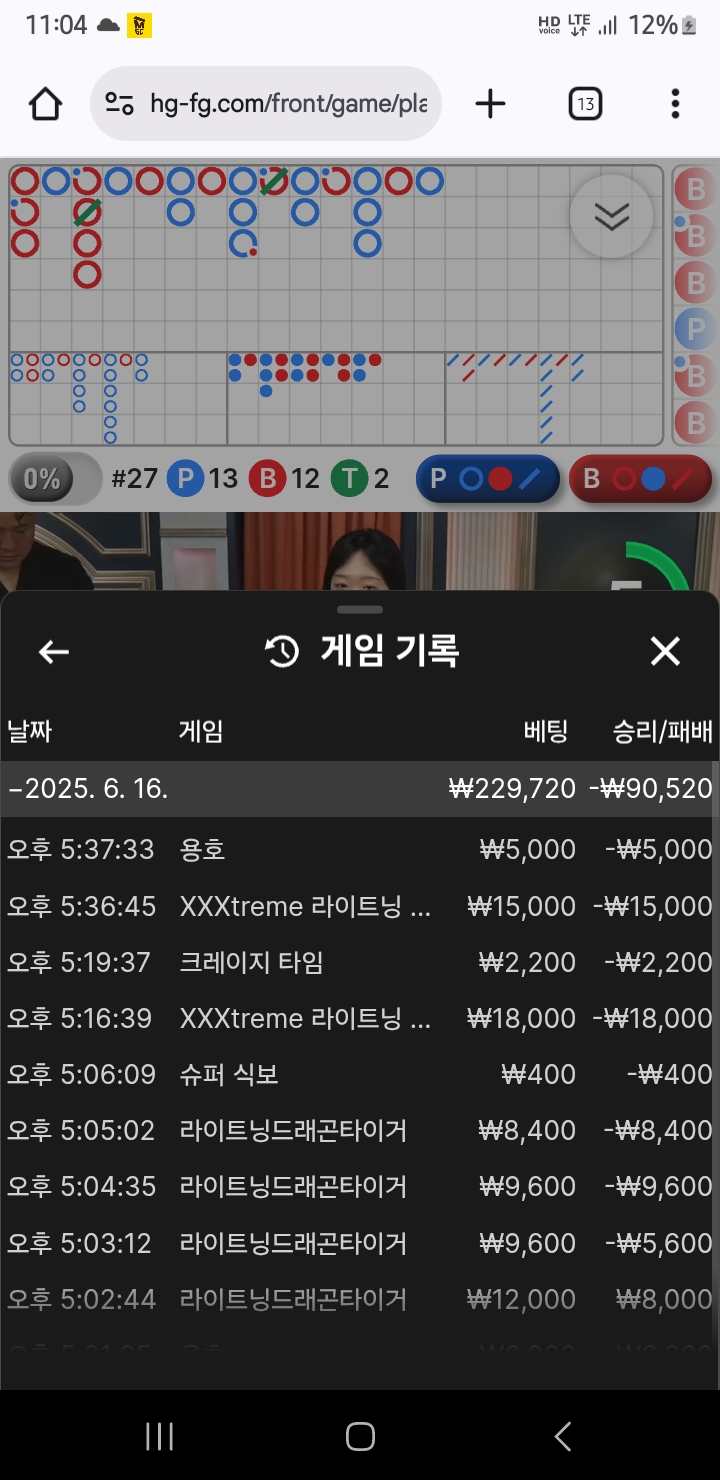Screen dimensions: 720x1480
Task: Open the 라이트닝드래곤타이거 record at 5:05:02
Action: [x=360, y=1131]
